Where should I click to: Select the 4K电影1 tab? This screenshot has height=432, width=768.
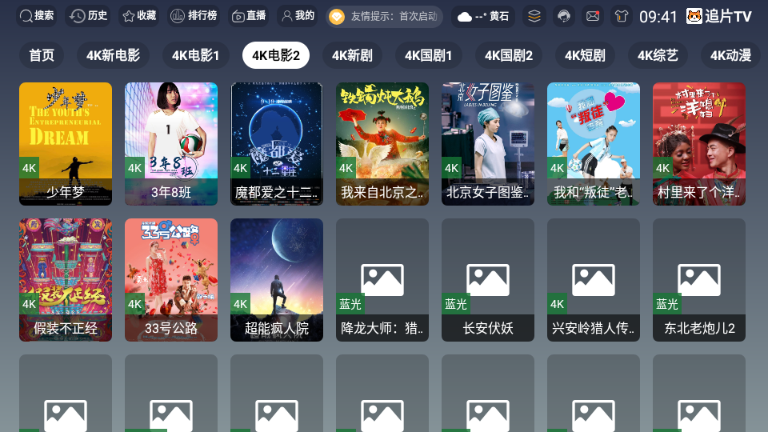pyautogui.click(x=195, y=55)
